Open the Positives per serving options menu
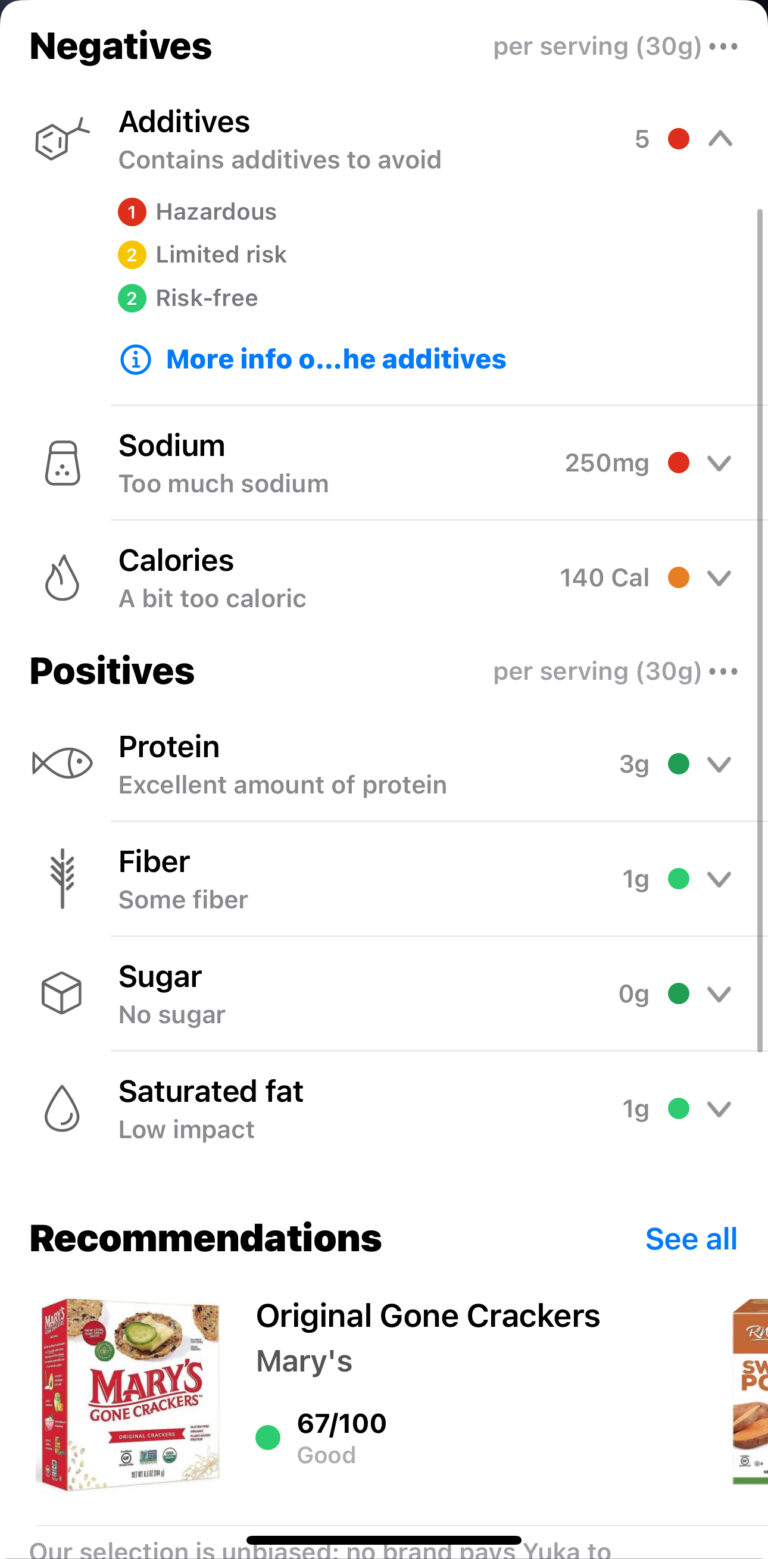 click(x=723, y=671)
